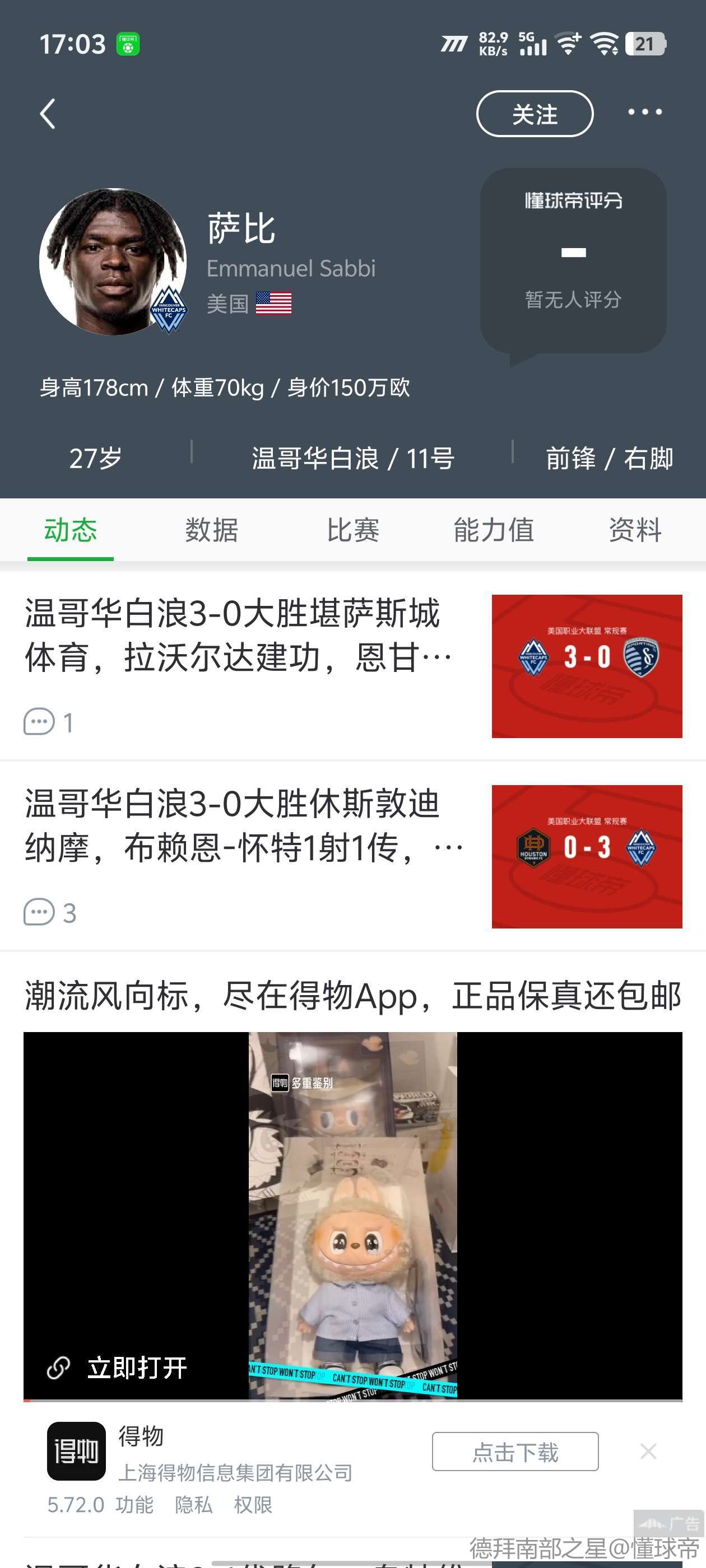Go back using the top-left arrow
The image size is (706, 1568).
48,114
